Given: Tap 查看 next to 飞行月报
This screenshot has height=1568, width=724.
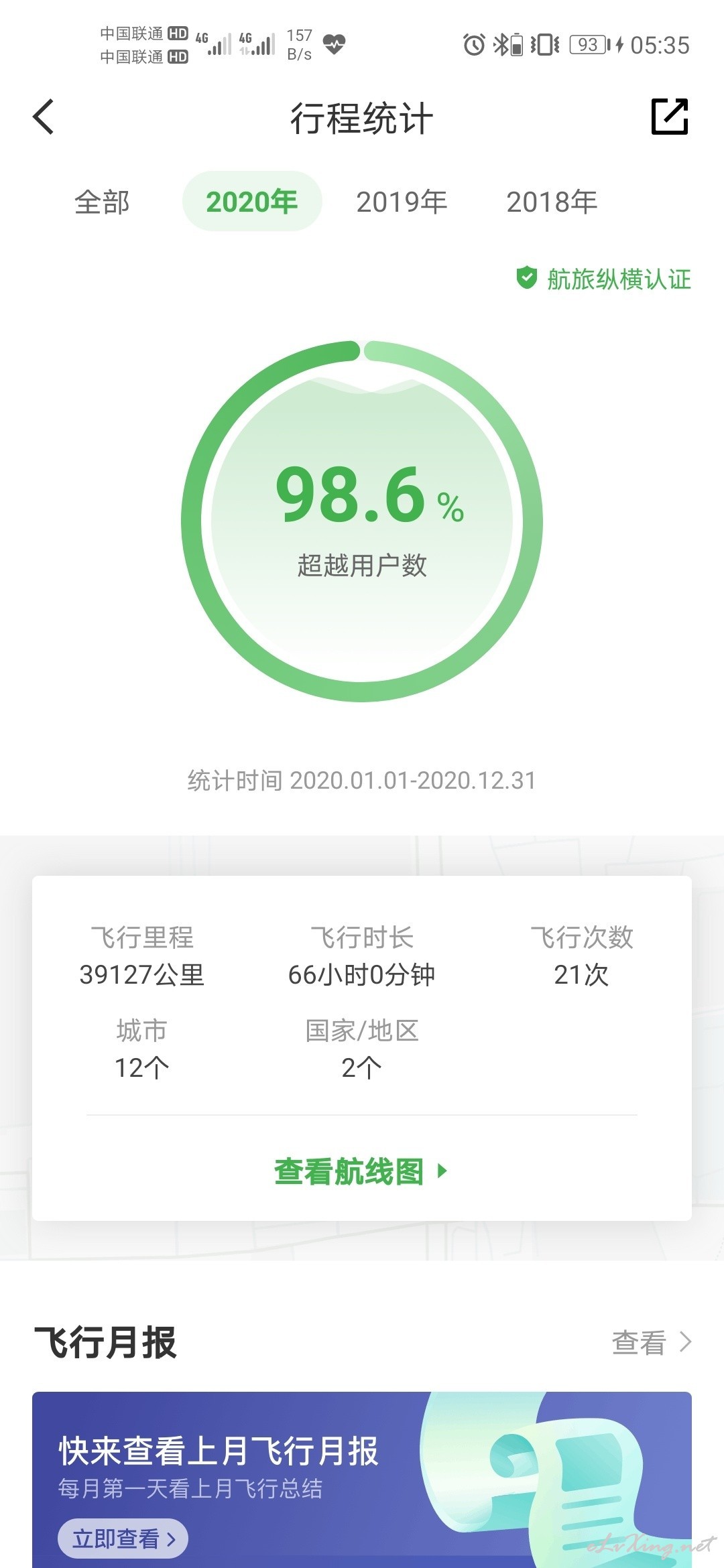Looking at the screenshot, I should click(652, 1342).
